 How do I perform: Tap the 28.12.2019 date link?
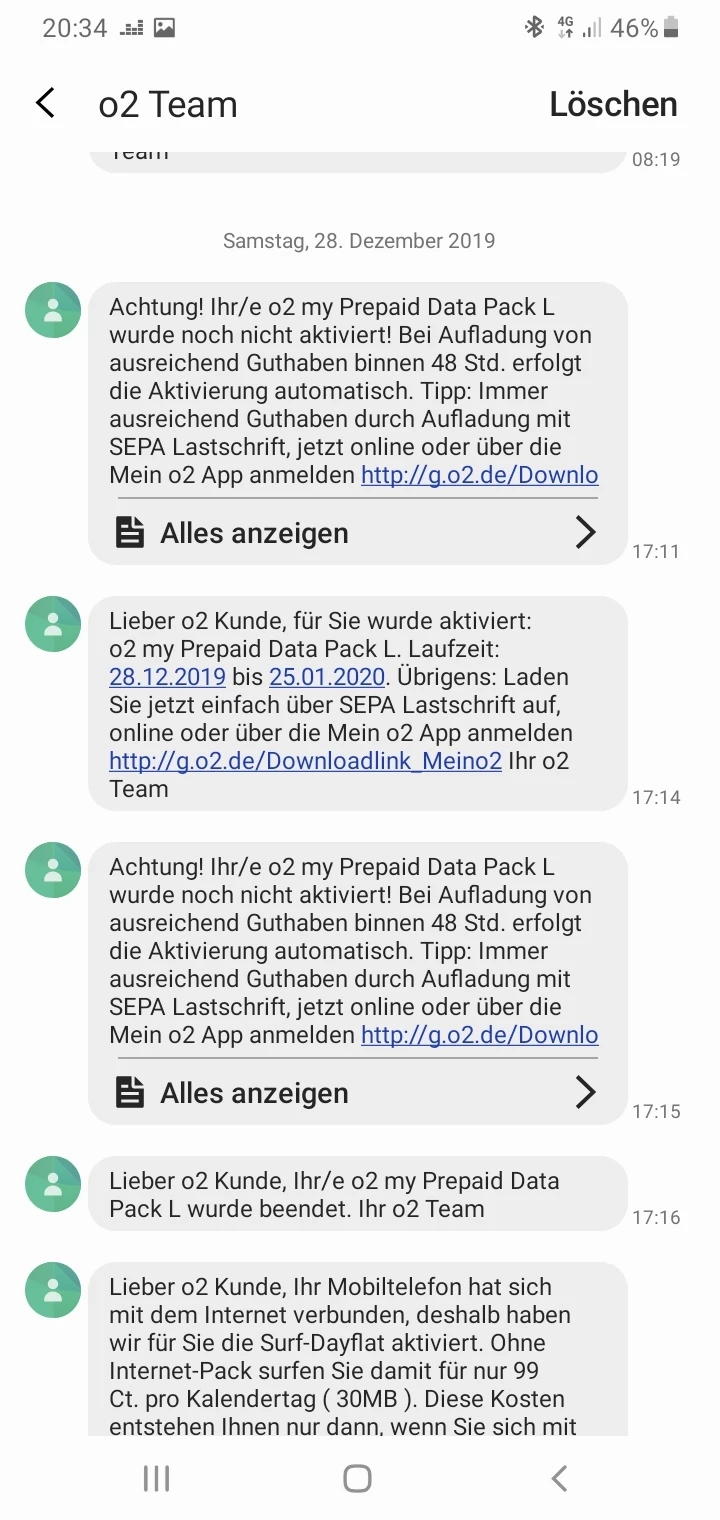(168, 677)
